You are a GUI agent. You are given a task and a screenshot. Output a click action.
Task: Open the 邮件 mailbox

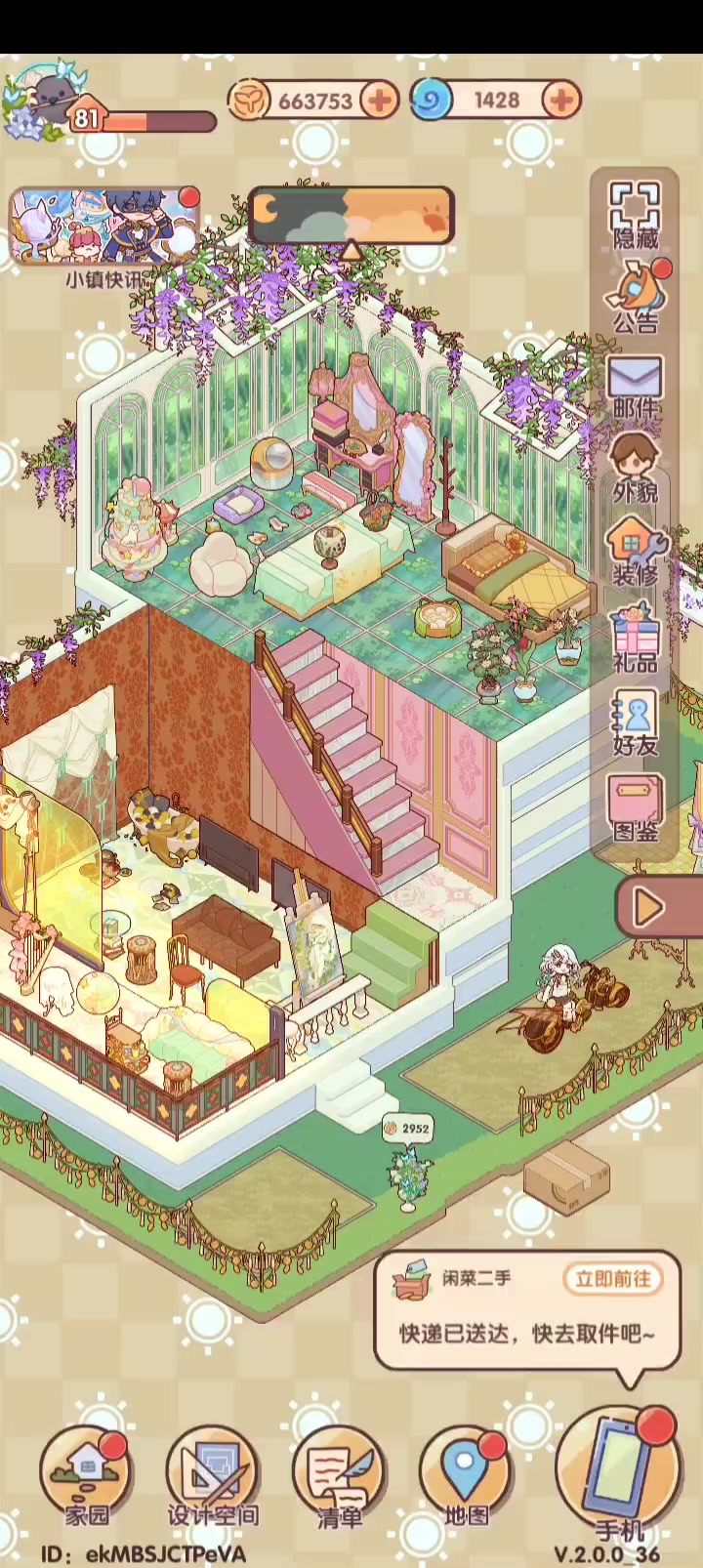635,387
